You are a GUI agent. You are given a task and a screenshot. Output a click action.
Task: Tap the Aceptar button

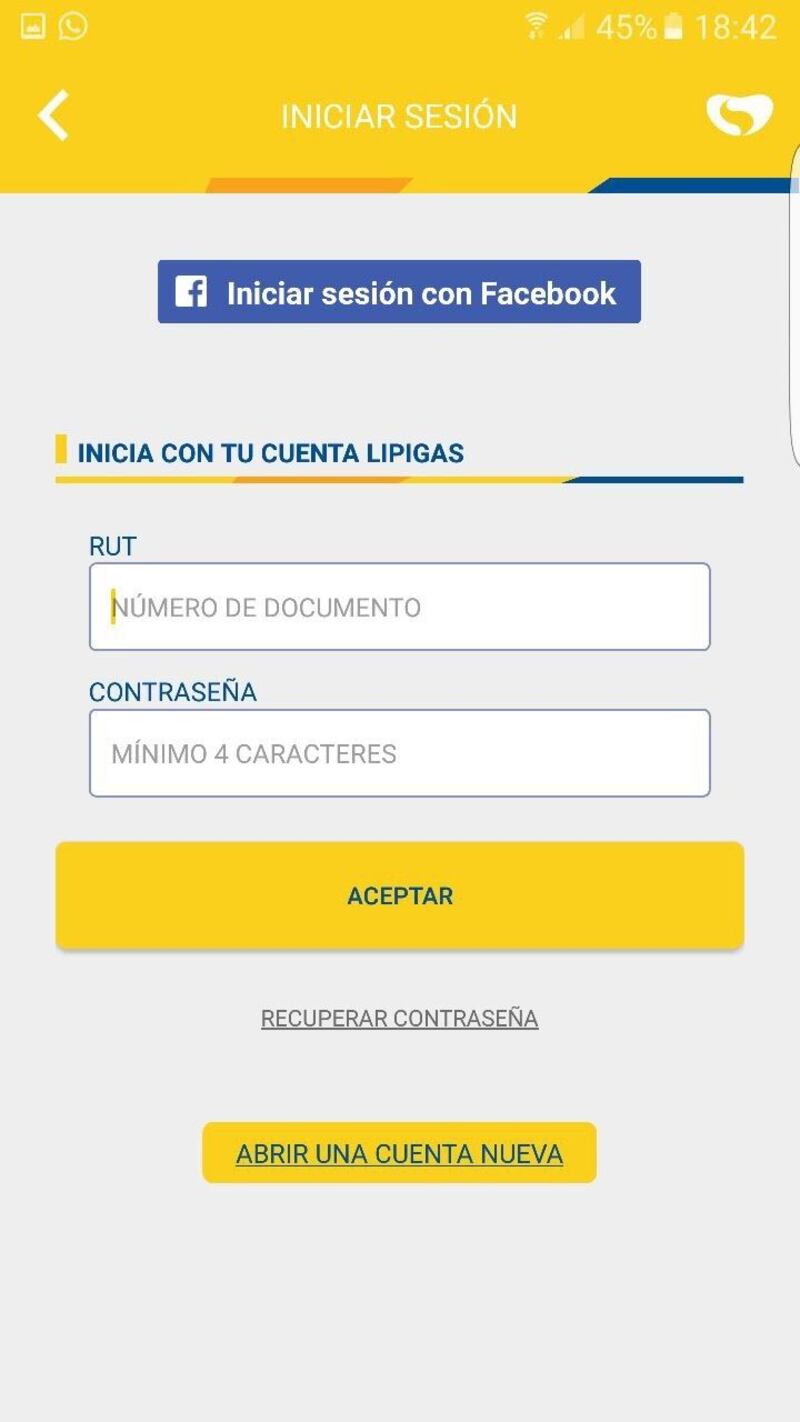tap(399, 895)
